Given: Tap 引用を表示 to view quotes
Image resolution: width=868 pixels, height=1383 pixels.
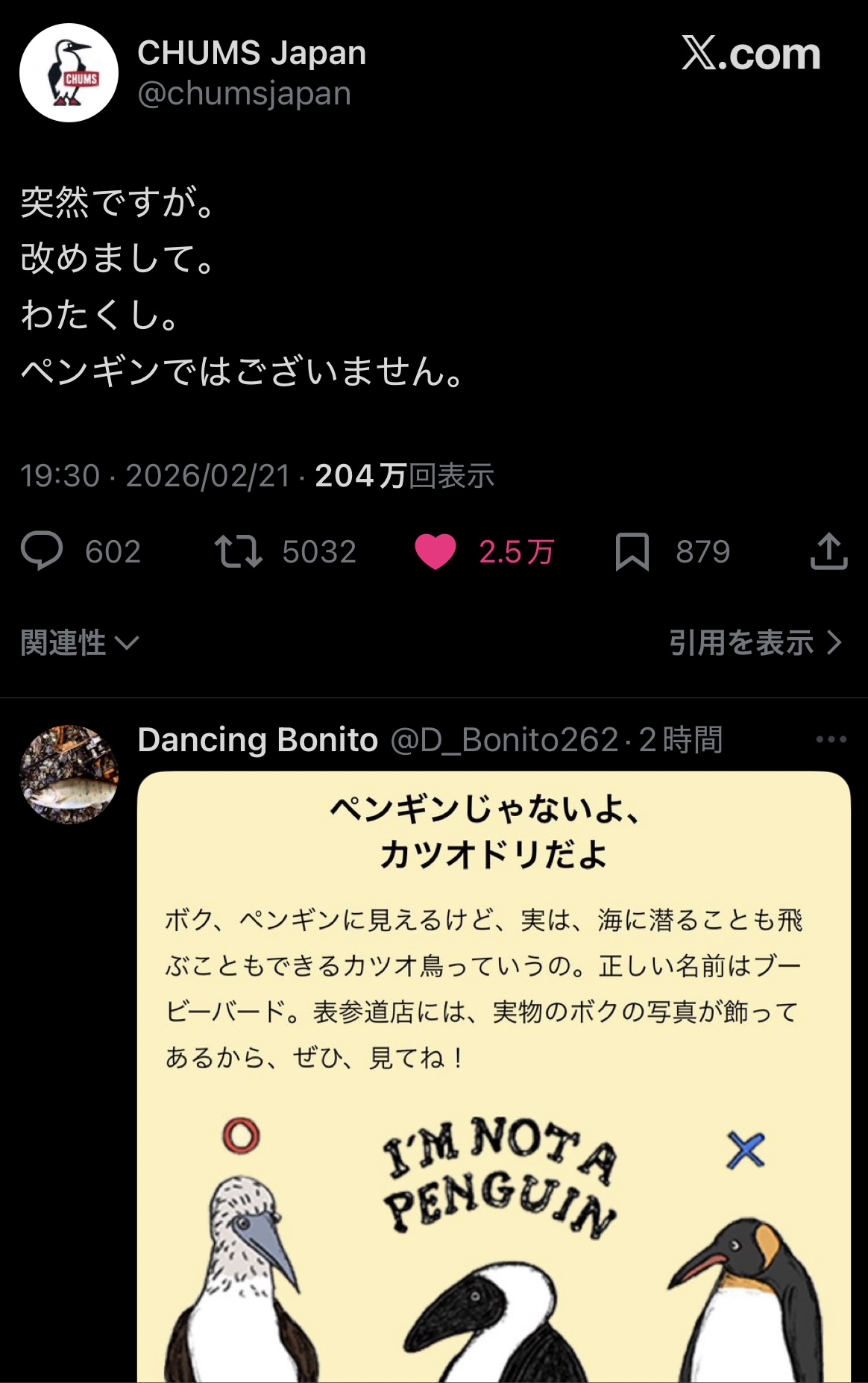Looking at the screenshot, I should [x=755, y=642].
